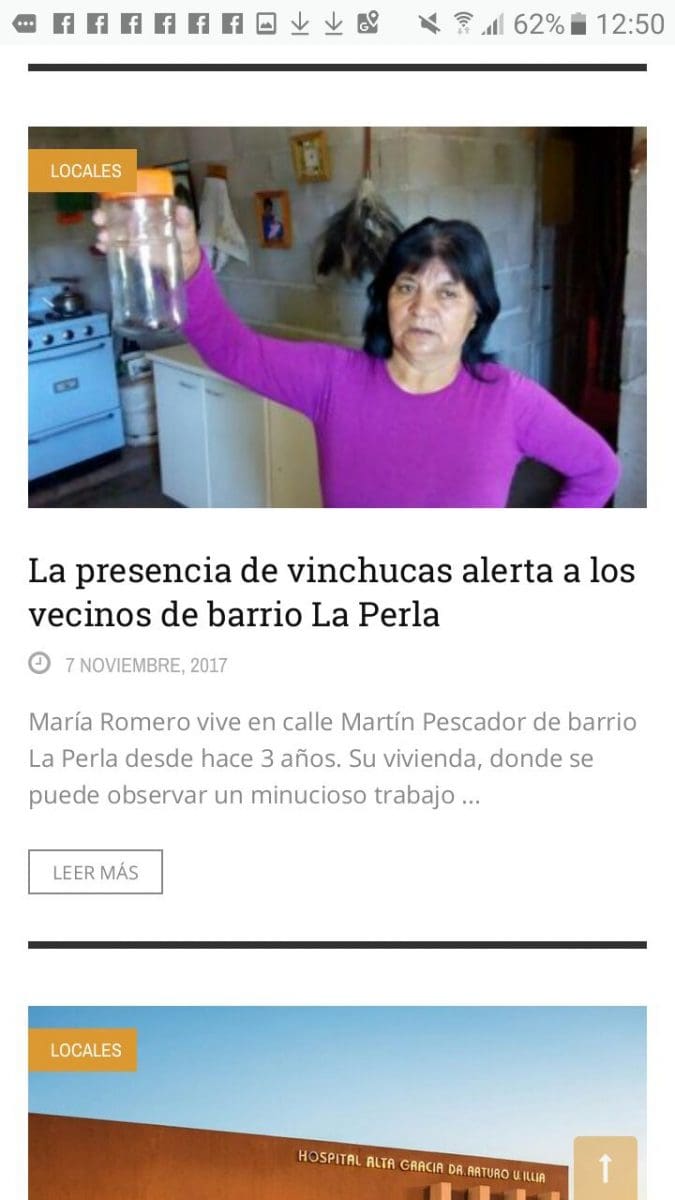Tap the LOCALES tag on the vinchucas photo
Viewport: 675px width, 1200px height.
pyautogui.click(x=84, y=171)
